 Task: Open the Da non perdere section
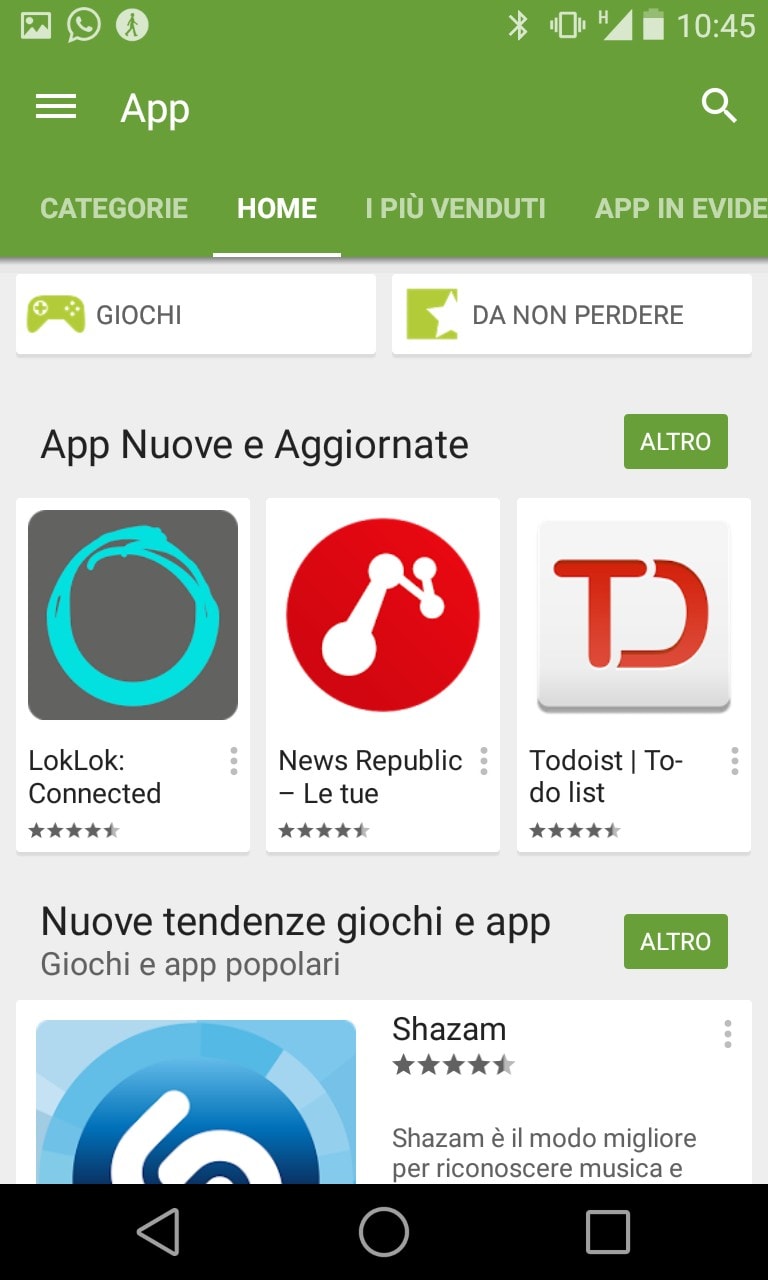tap(572, 314)
